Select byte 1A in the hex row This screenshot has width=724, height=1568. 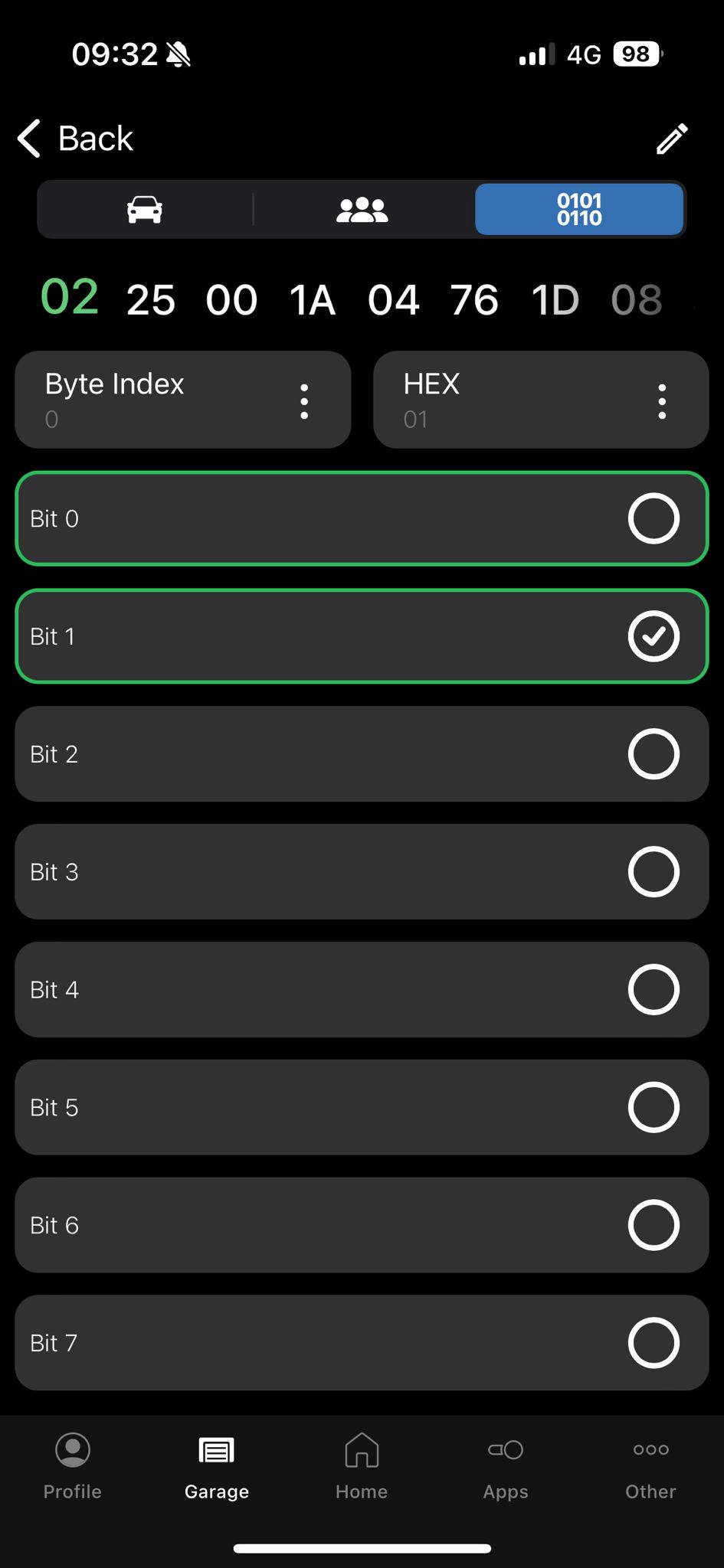(x=313, y=299)
